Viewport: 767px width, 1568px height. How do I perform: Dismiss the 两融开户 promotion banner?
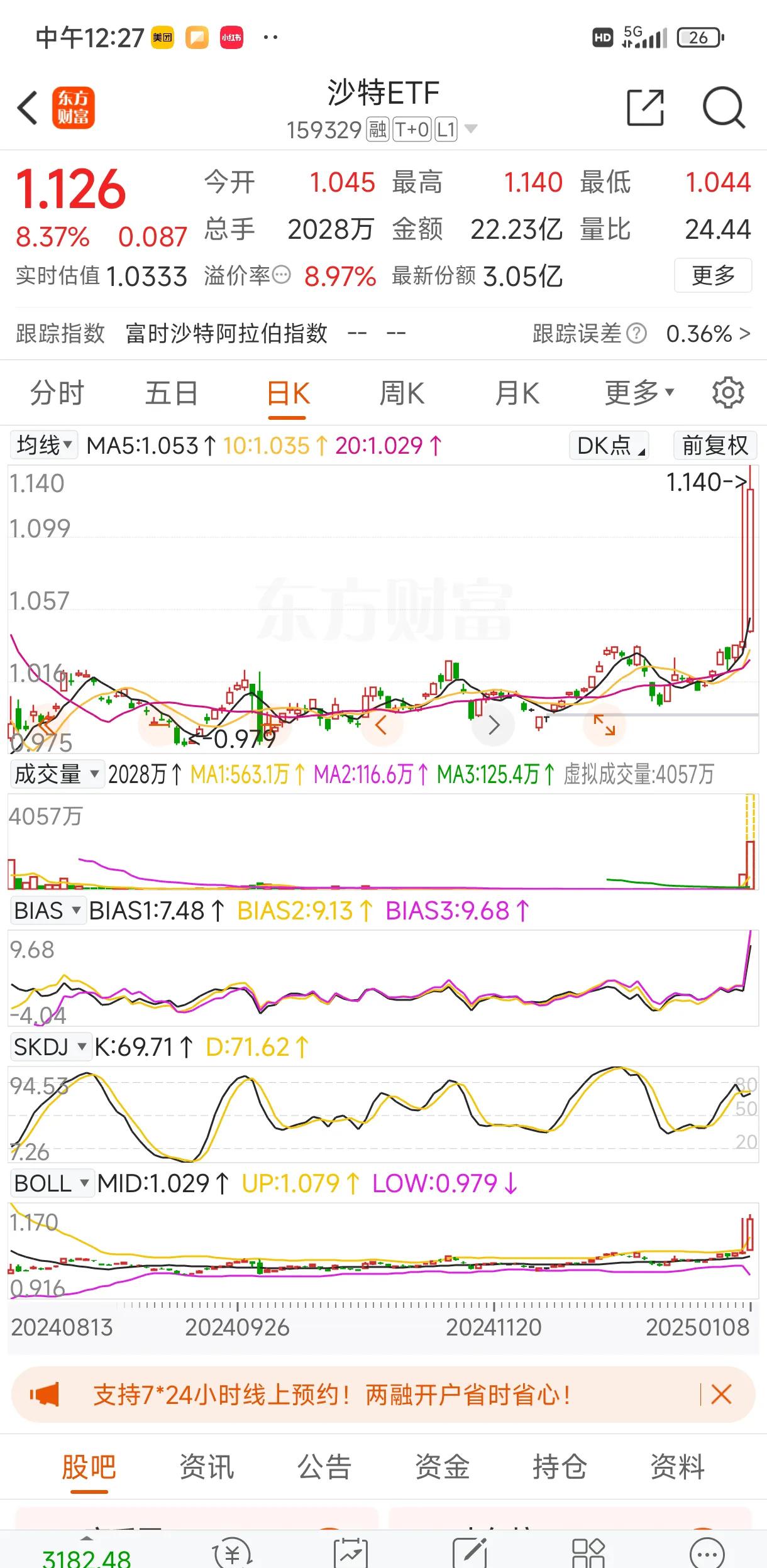(x=722, y=1393)
